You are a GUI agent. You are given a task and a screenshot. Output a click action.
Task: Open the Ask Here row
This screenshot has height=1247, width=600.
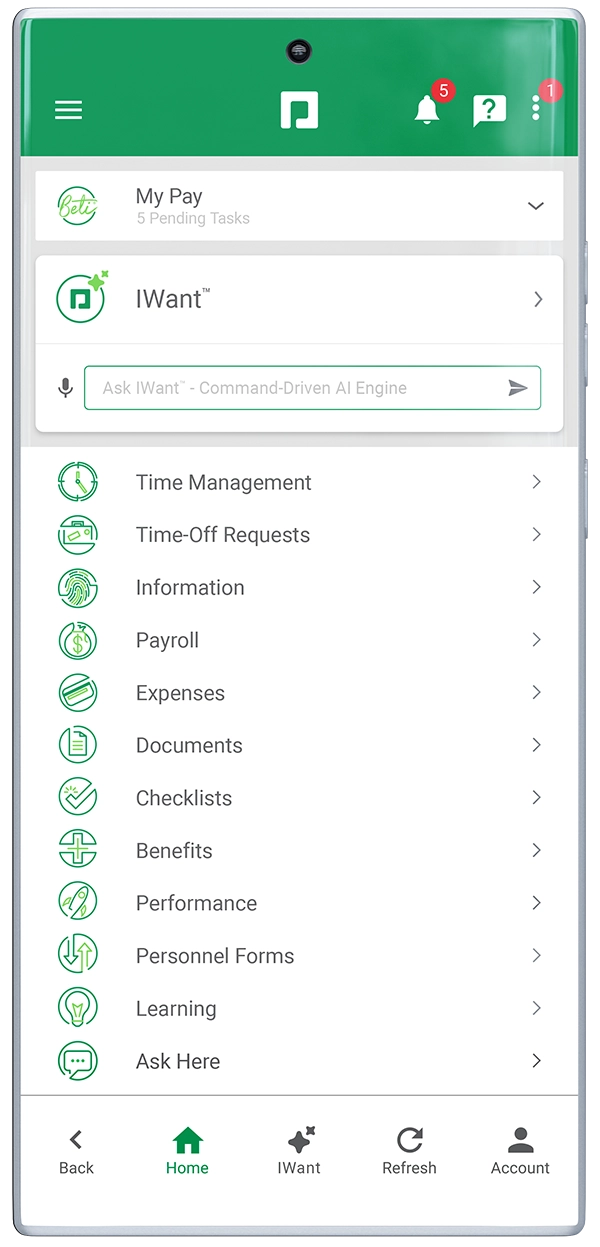(x=299, y=1061)
